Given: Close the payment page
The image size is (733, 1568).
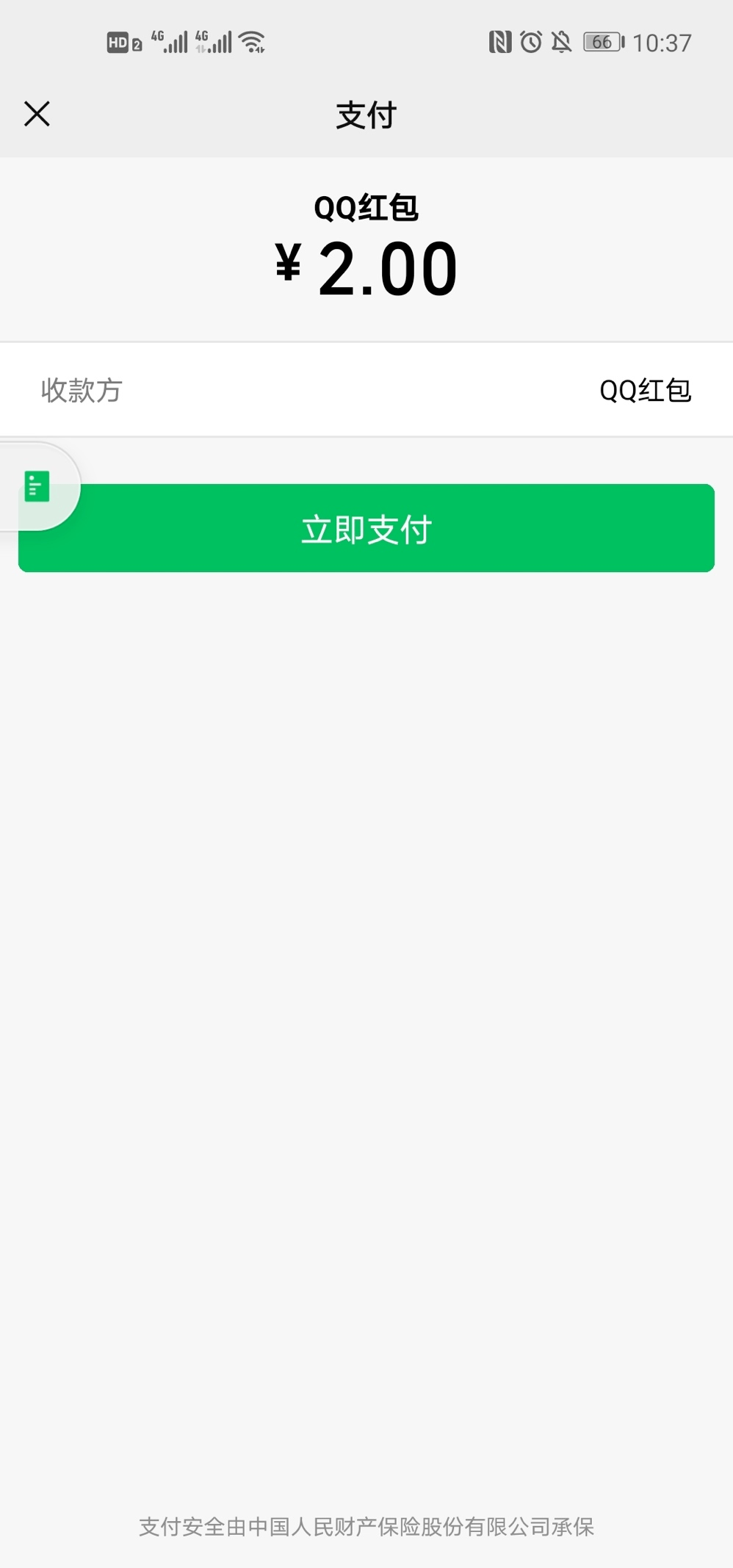Looking at the screenshot, I should 37,114.
